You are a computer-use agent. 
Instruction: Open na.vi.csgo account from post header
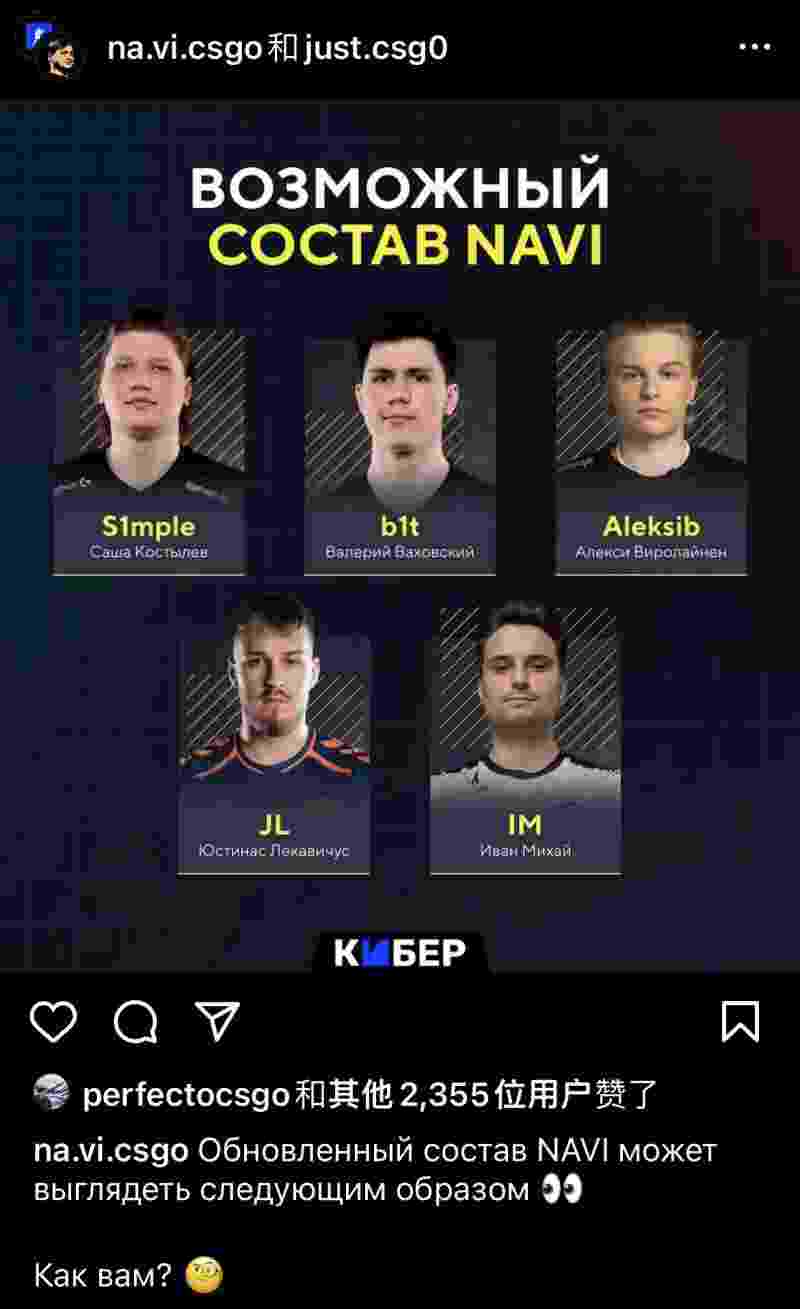184,48
